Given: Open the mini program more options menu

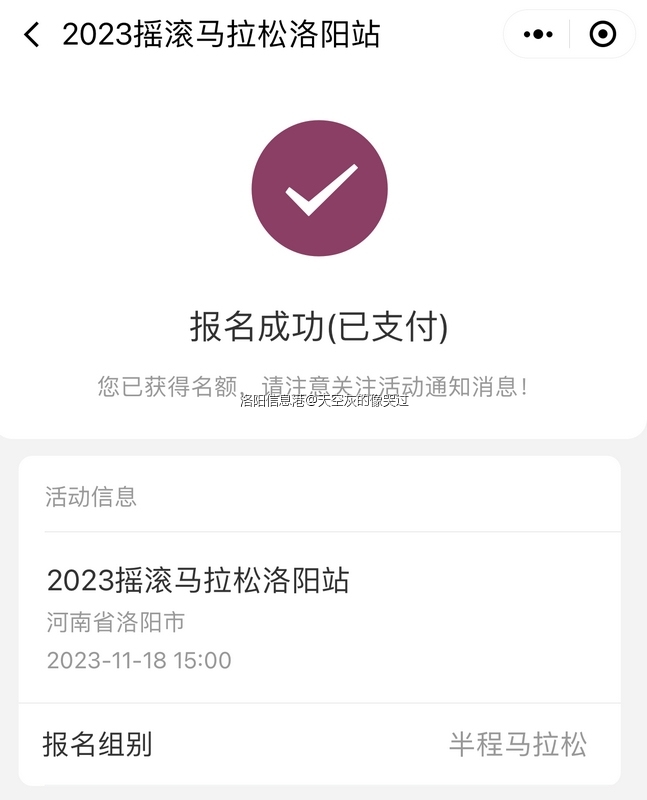Looking at the screenshot, I should tap(538, 35).
